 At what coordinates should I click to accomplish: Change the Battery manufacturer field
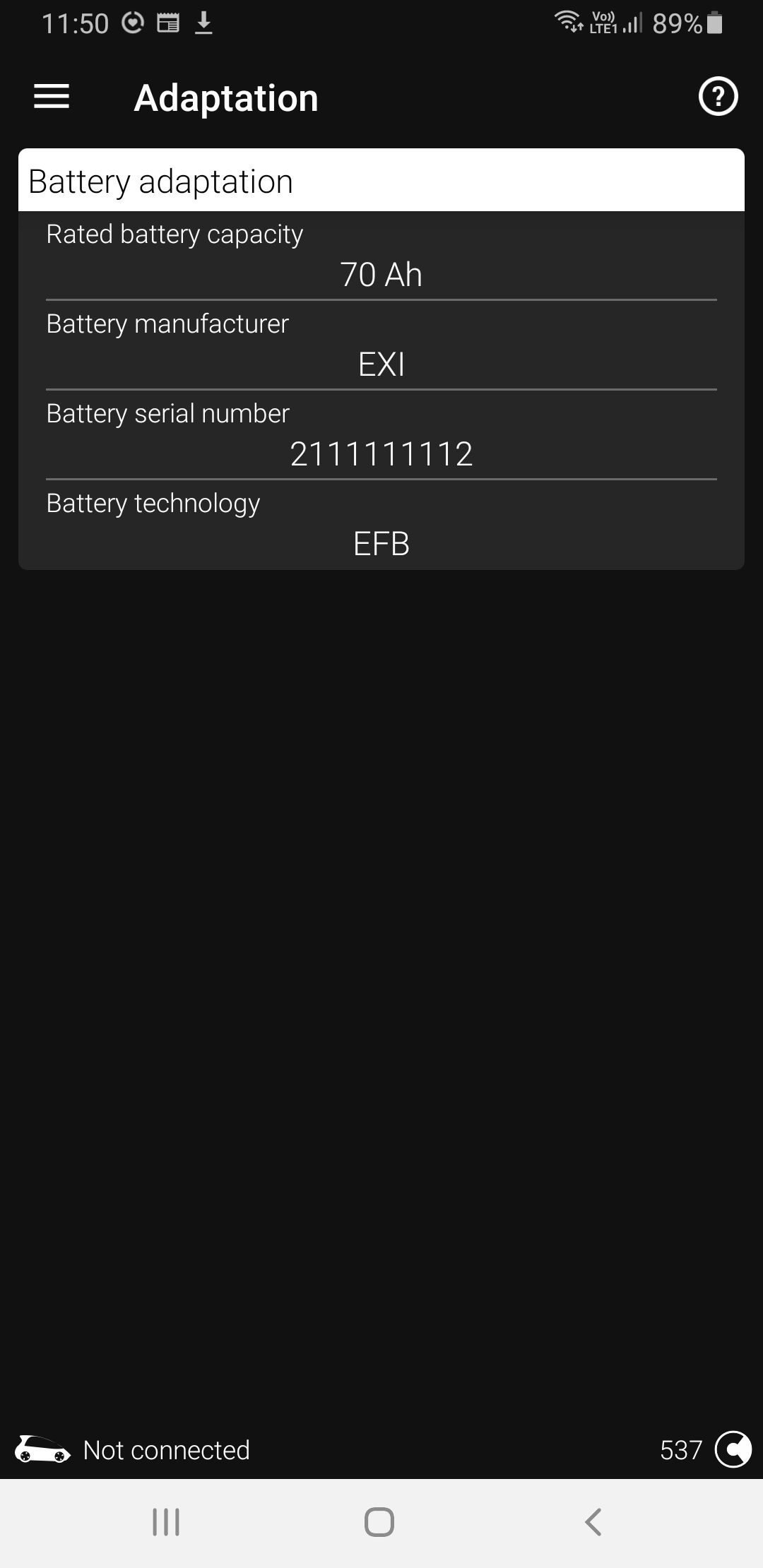(381, 346)
